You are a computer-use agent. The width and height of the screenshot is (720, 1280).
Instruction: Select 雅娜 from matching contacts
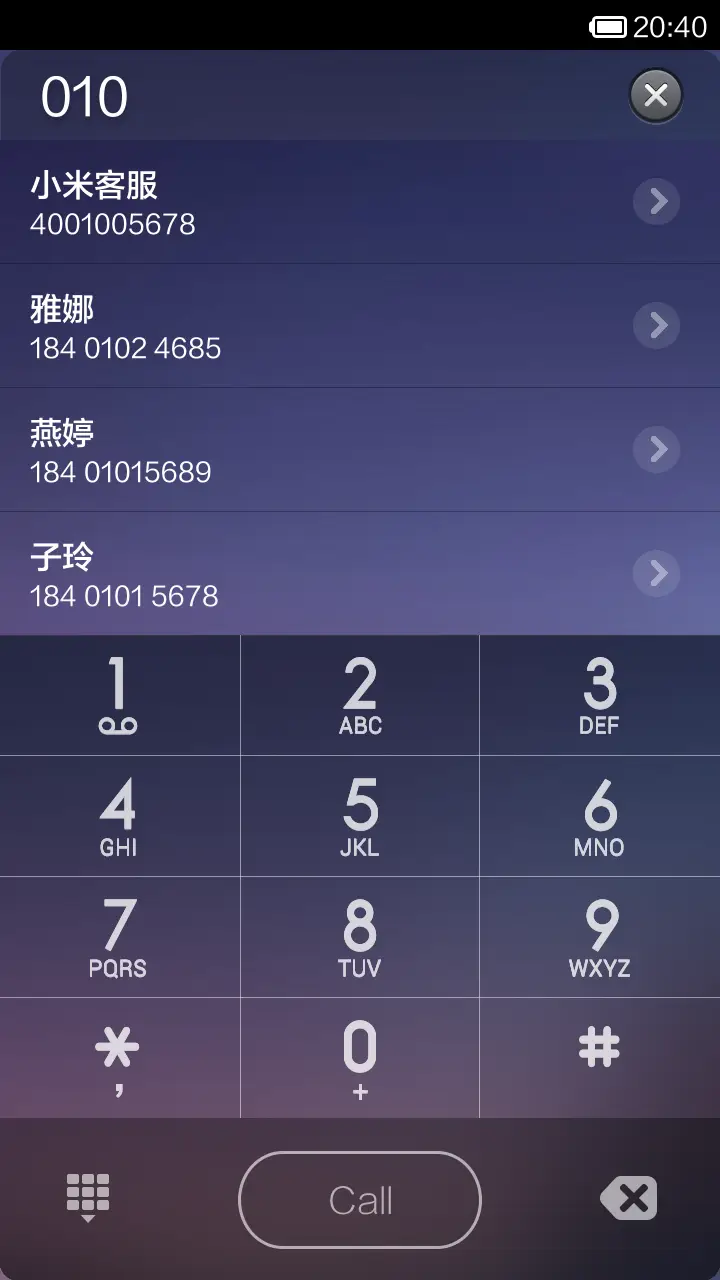click(300, 327)
